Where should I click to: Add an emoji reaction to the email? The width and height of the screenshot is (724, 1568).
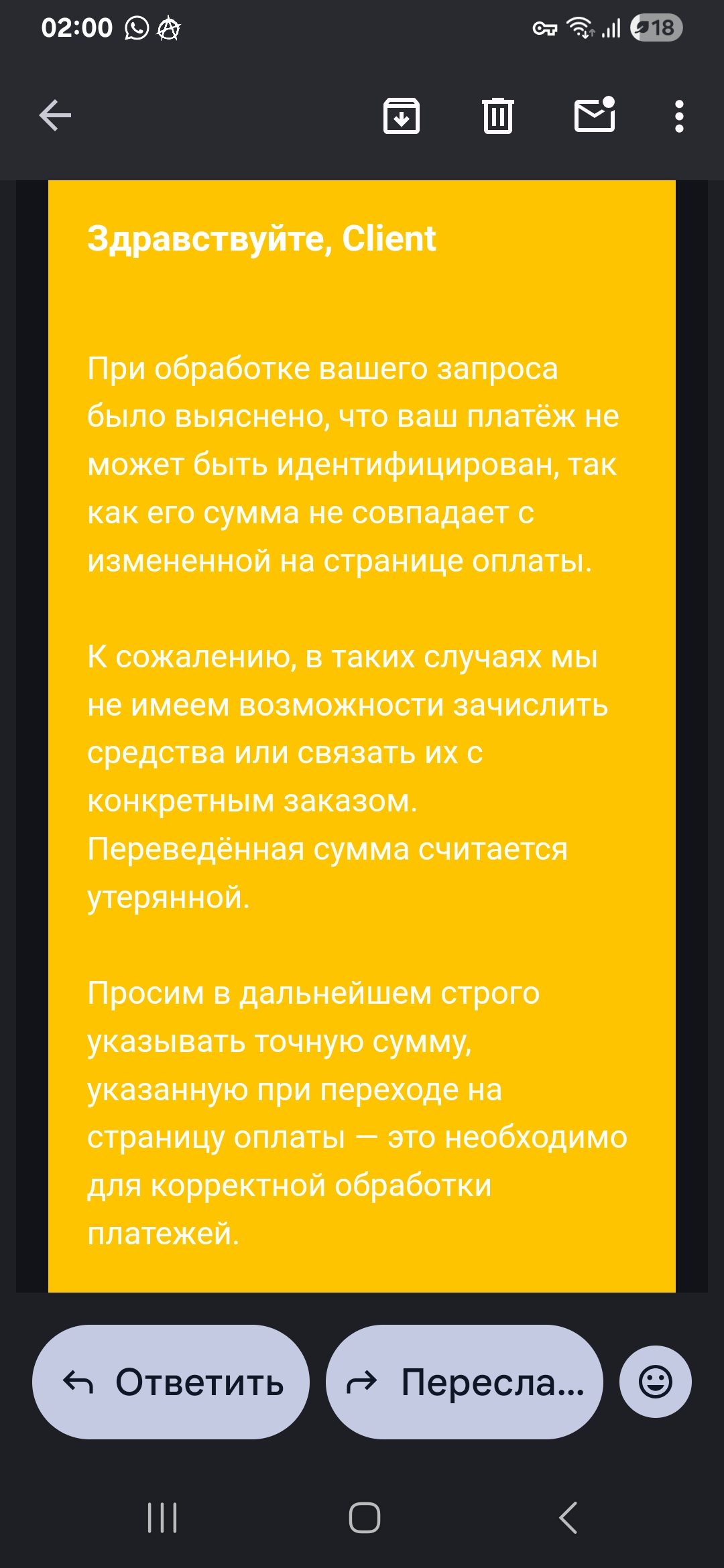[655, 1382]
